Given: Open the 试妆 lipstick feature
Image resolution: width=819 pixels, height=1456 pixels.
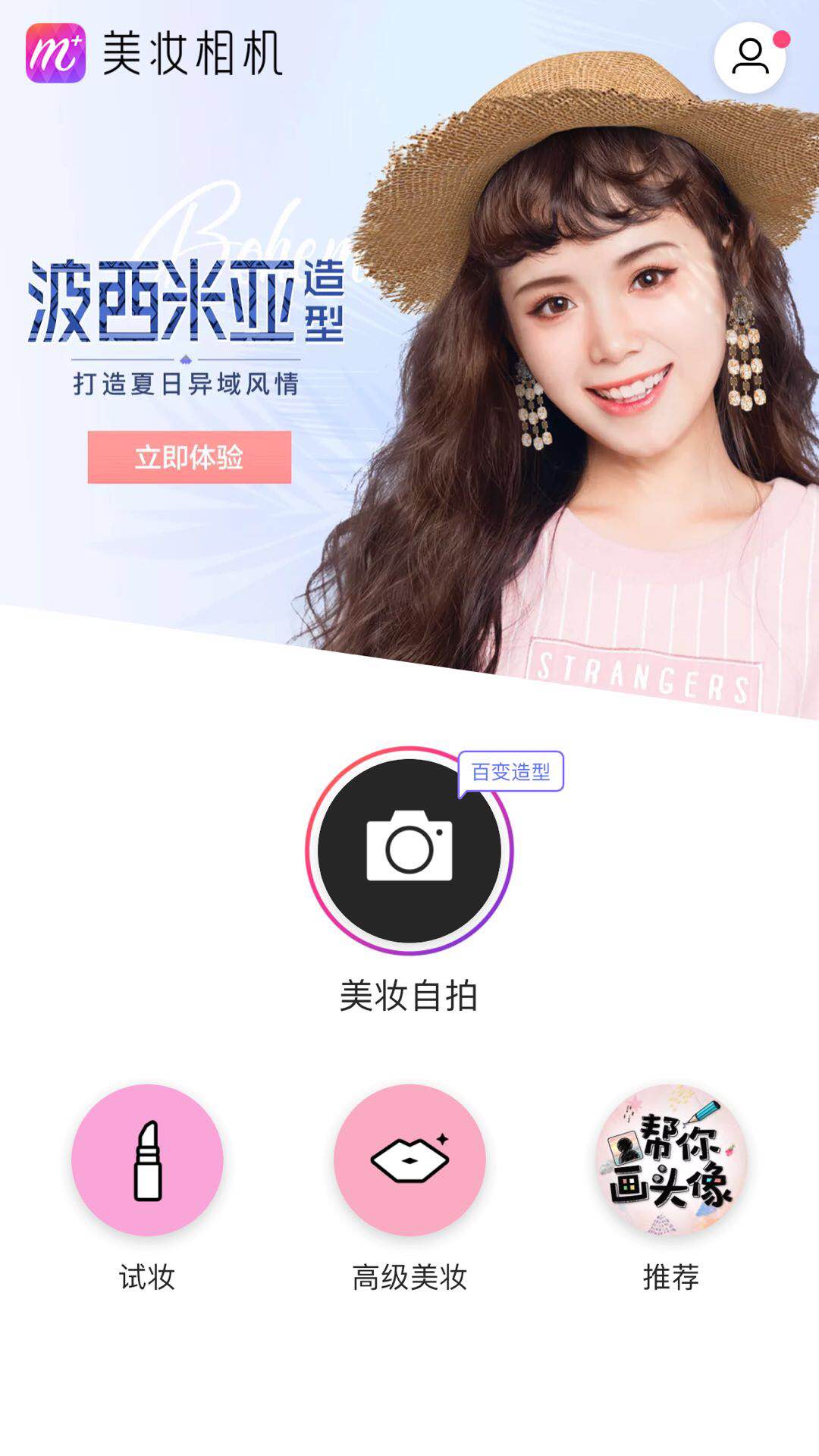Looking at the screenshot, I should tap(147, 1160).
